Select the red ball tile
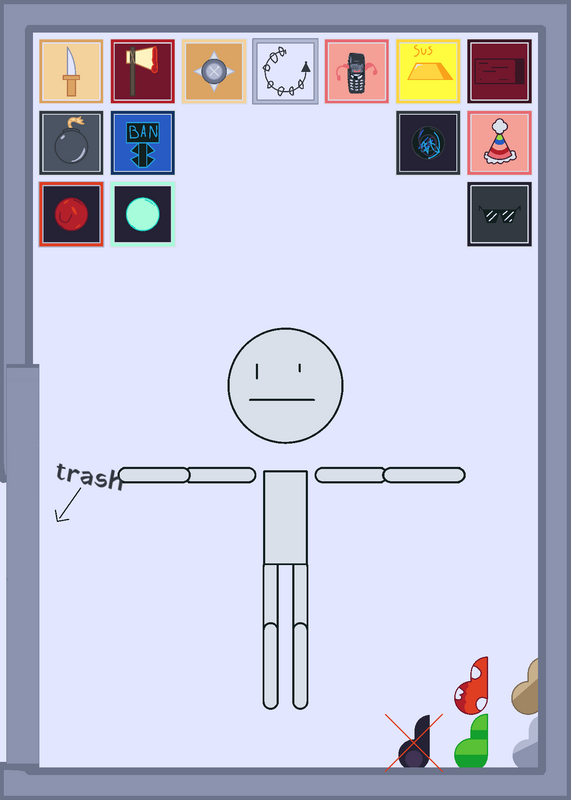 coord(71,214)
